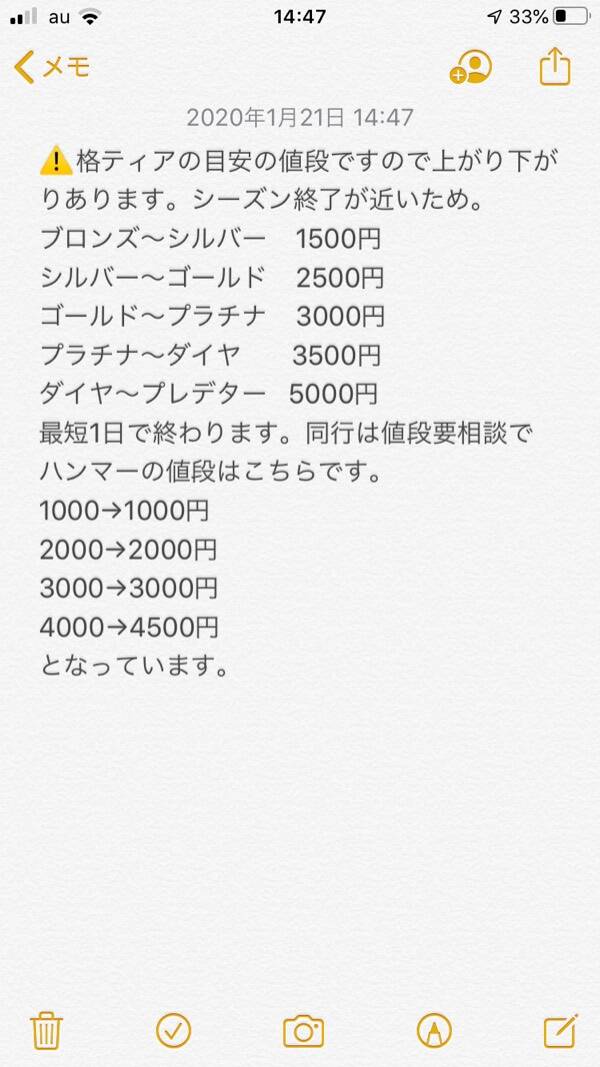Image resolution: width=600 pixels, height=1067 pixels.
Task: Add a checklist to the note
Action: pyautogui.click(x=173, y=1030)
